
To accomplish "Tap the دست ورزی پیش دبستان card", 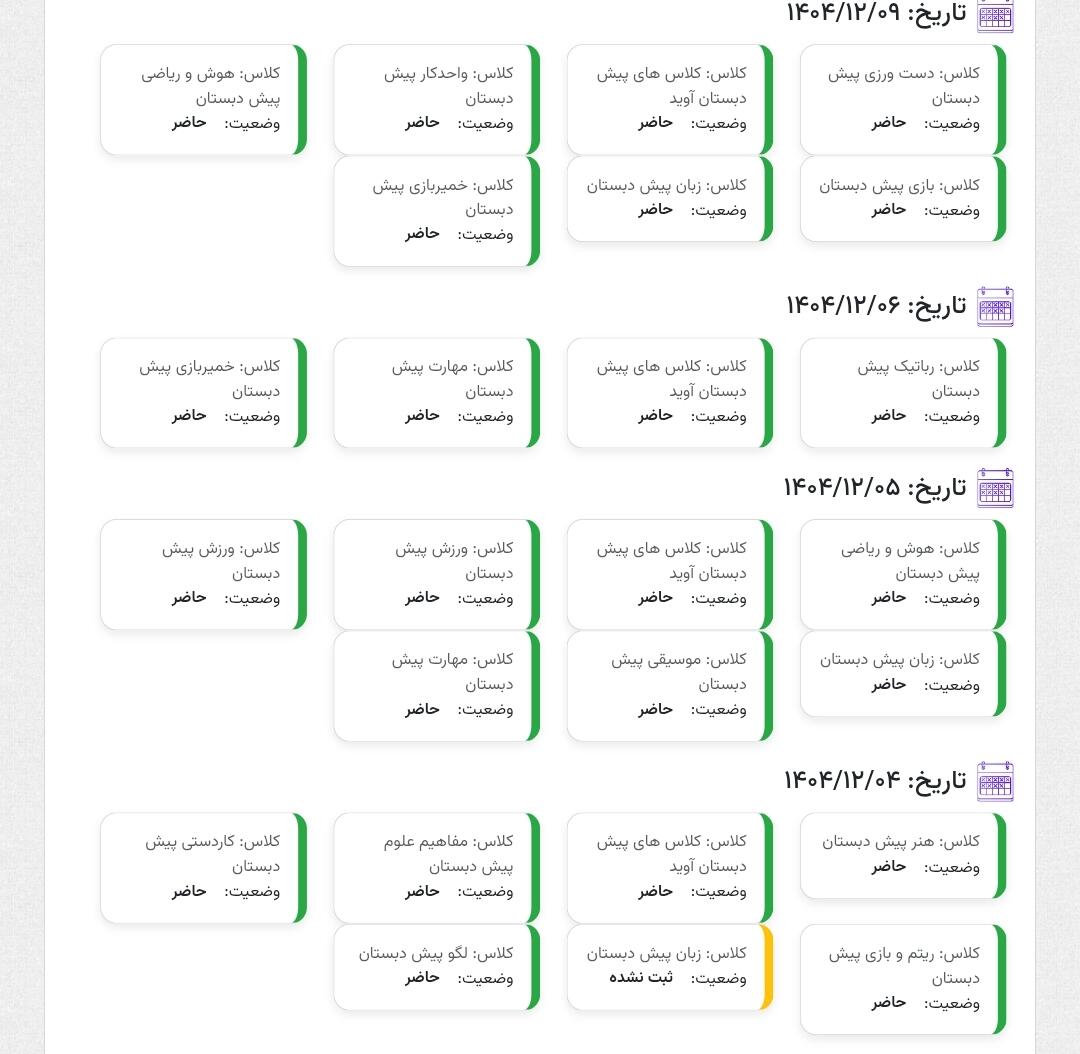I will (903, 100).
